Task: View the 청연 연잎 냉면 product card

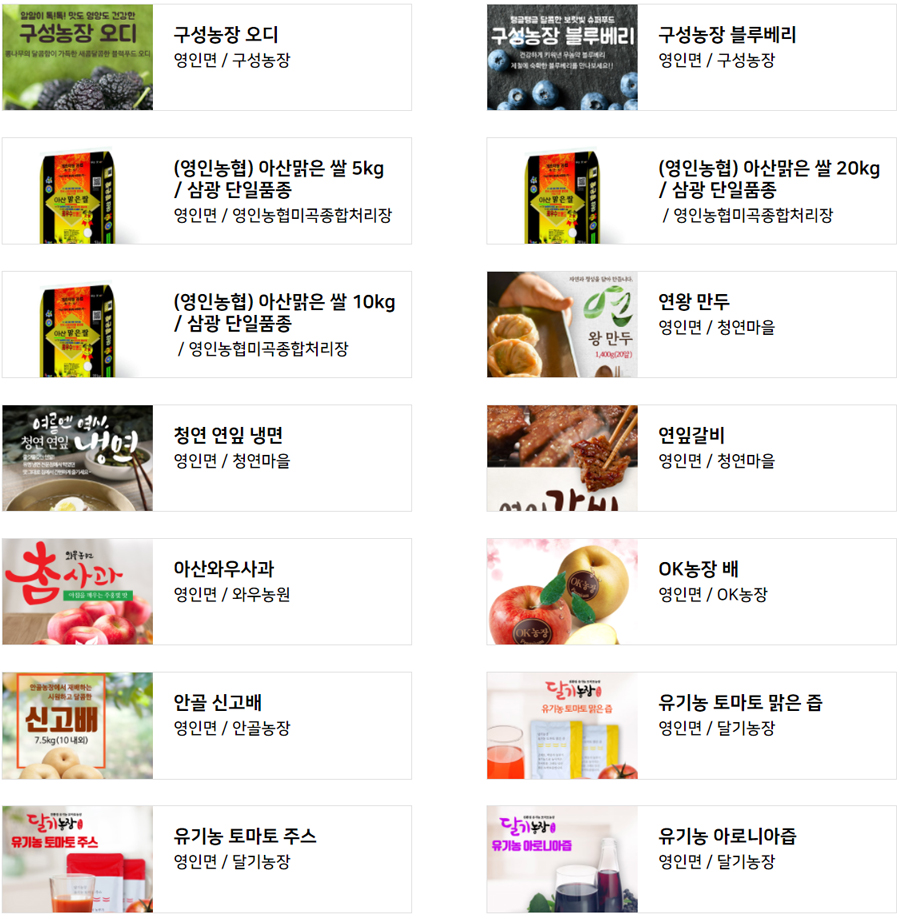Action: (206, 458)
